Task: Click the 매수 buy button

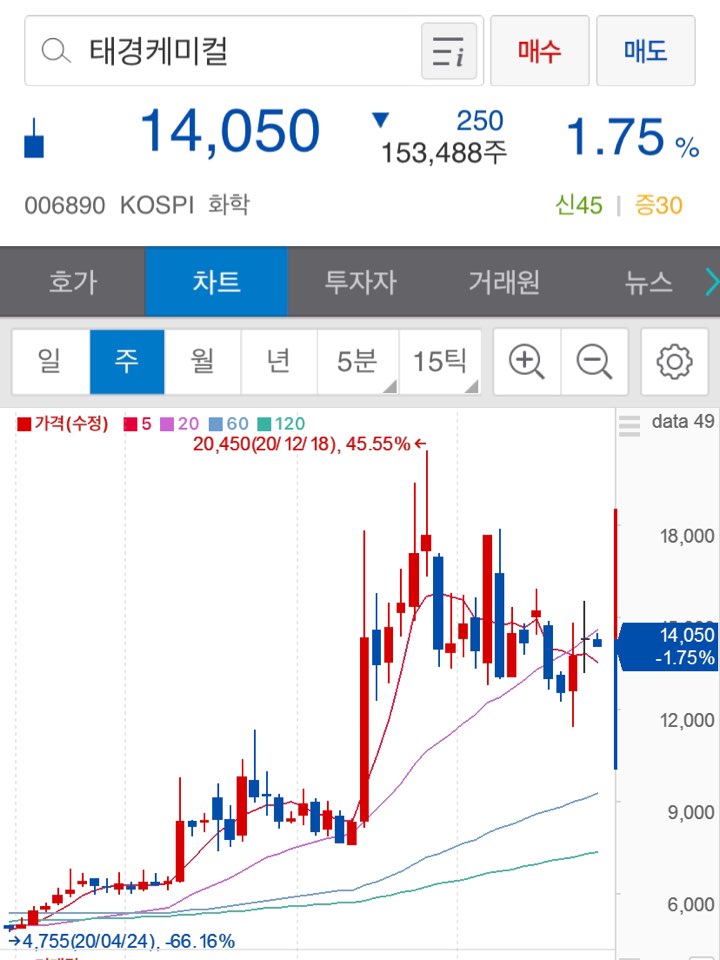Action: [x=540, y=50]
